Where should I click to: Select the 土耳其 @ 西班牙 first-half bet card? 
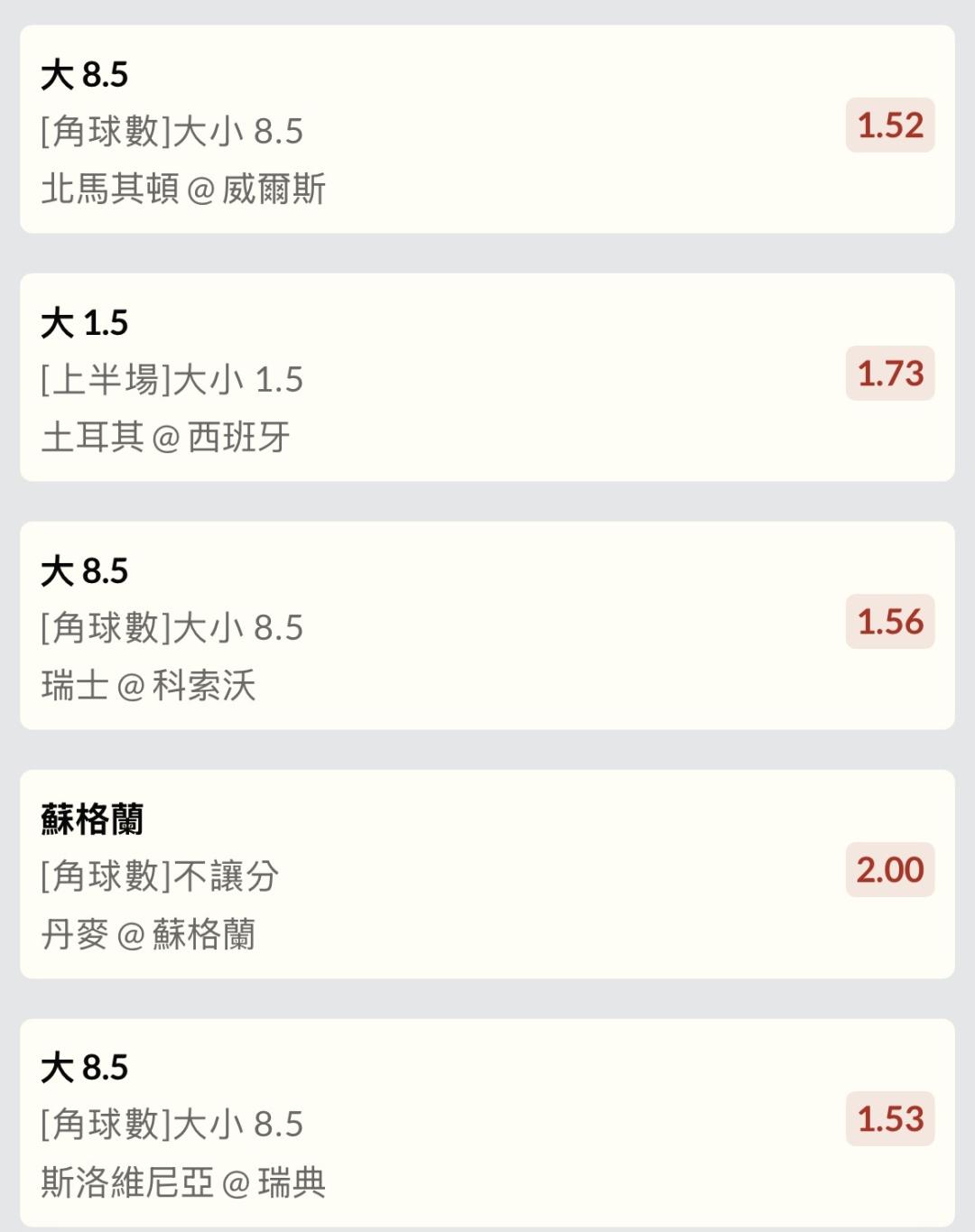487,377
